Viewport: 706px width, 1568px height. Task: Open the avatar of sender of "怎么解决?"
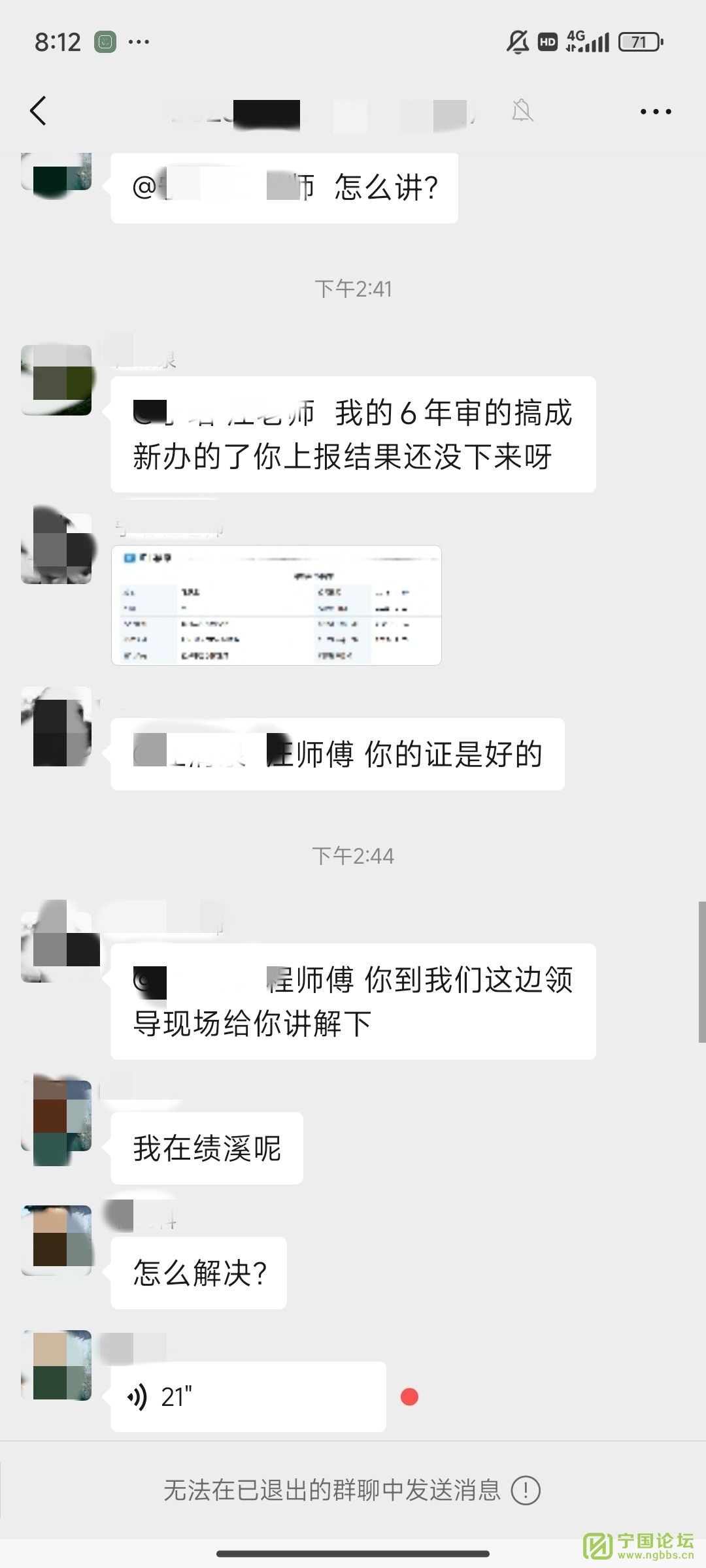56,1240
